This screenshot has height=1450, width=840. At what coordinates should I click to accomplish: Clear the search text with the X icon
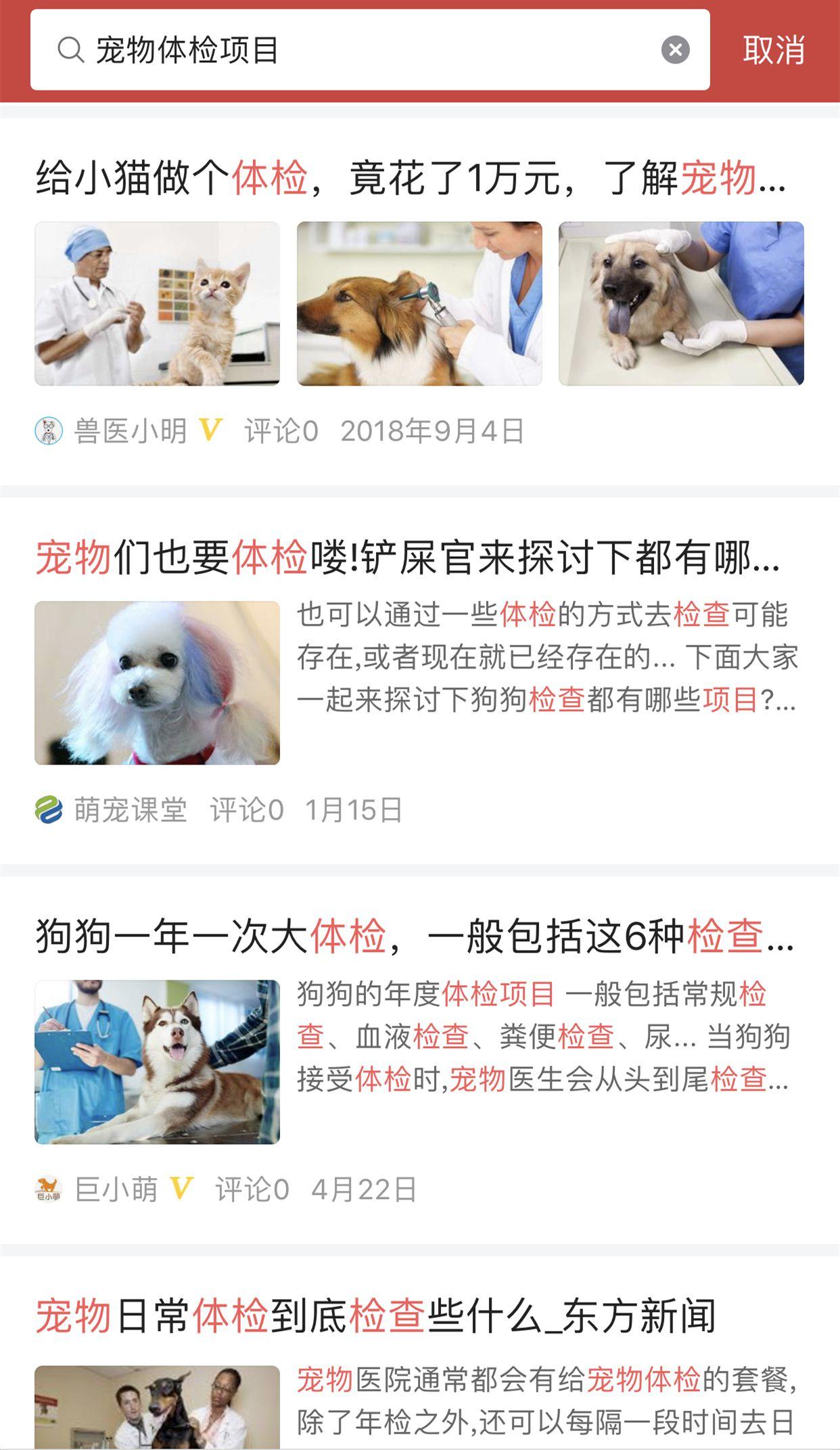pyautogui.click(x=675, y=49)
